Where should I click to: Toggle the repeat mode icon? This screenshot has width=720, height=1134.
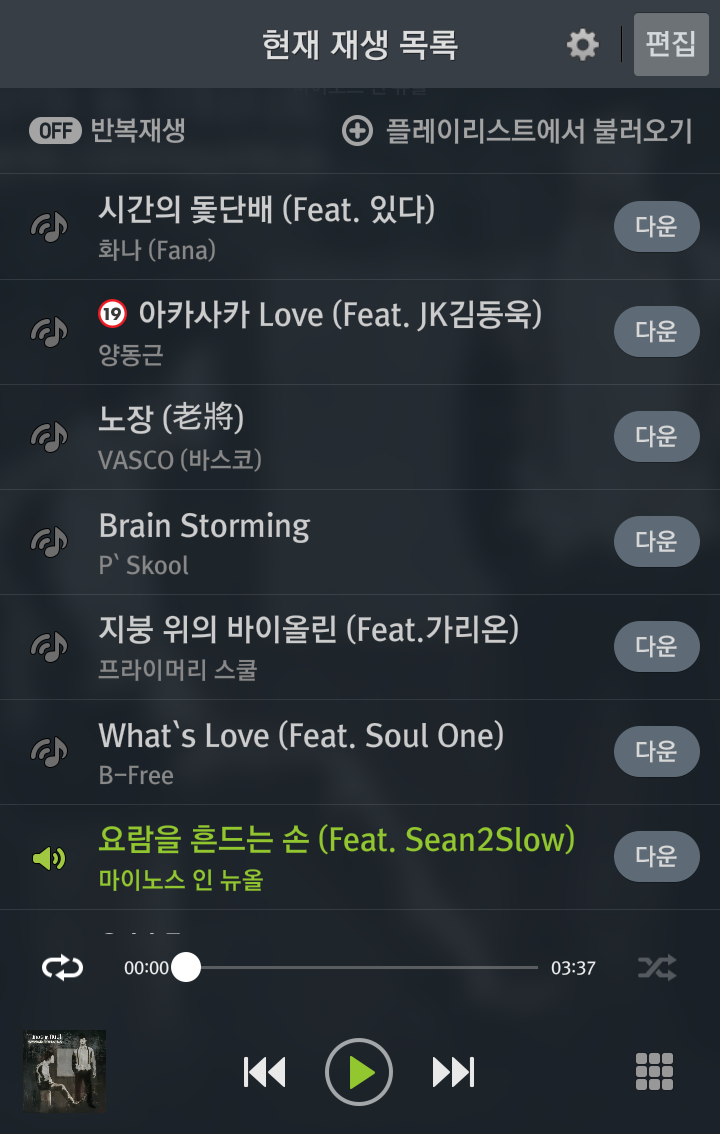tap(62, 967)
